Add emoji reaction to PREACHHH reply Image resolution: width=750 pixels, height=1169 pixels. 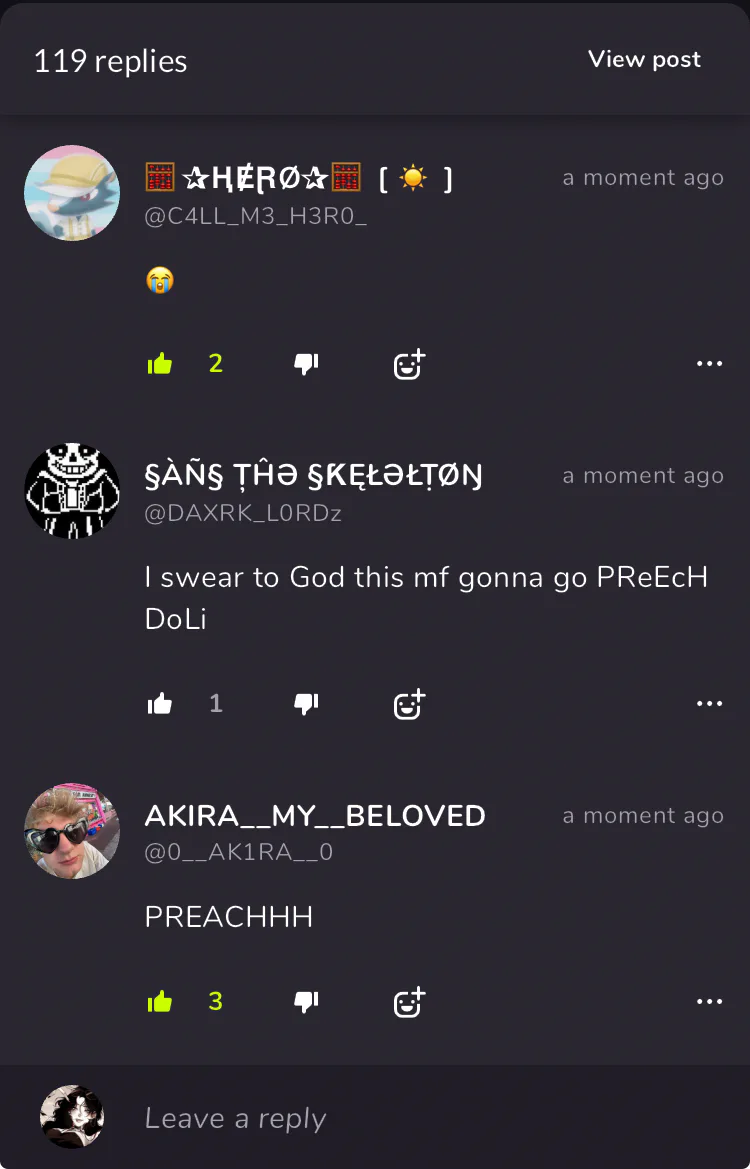pyautogui.click(x=409, y=1001)
